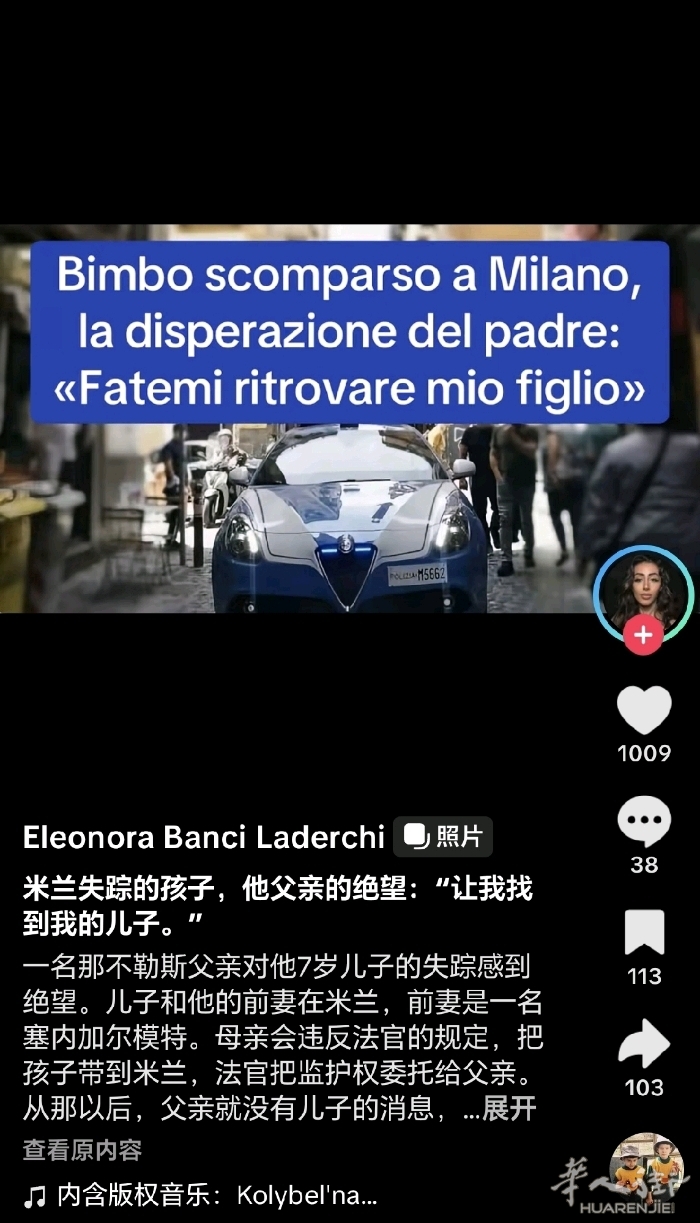700x1223 pixels.
Task: Tap 查看原内容 to view original text
Action: tap(82, 1150)
